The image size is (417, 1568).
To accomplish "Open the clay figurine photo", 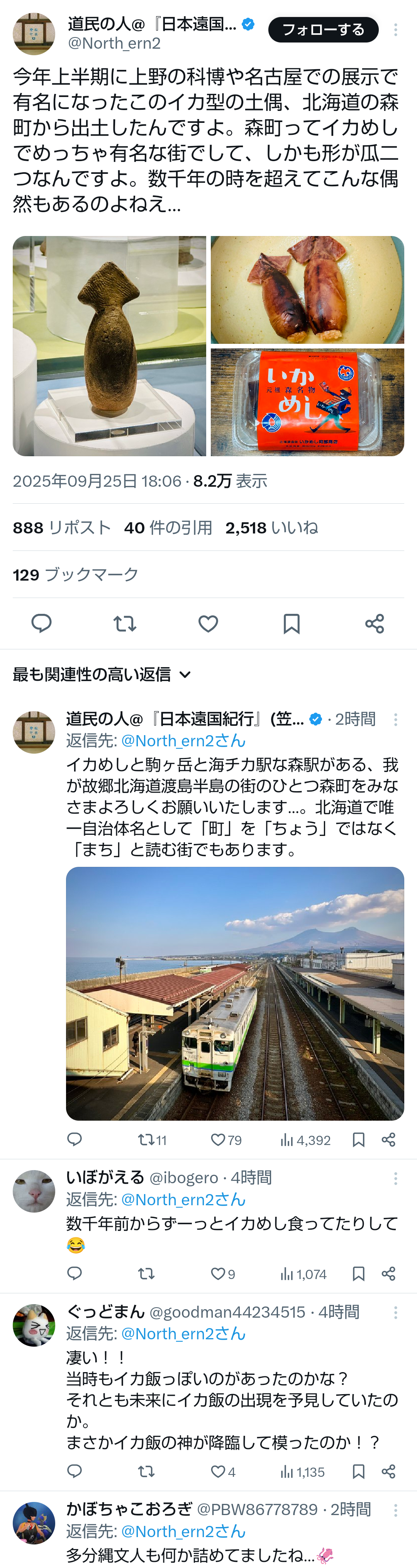I will (x=110, y=346).
